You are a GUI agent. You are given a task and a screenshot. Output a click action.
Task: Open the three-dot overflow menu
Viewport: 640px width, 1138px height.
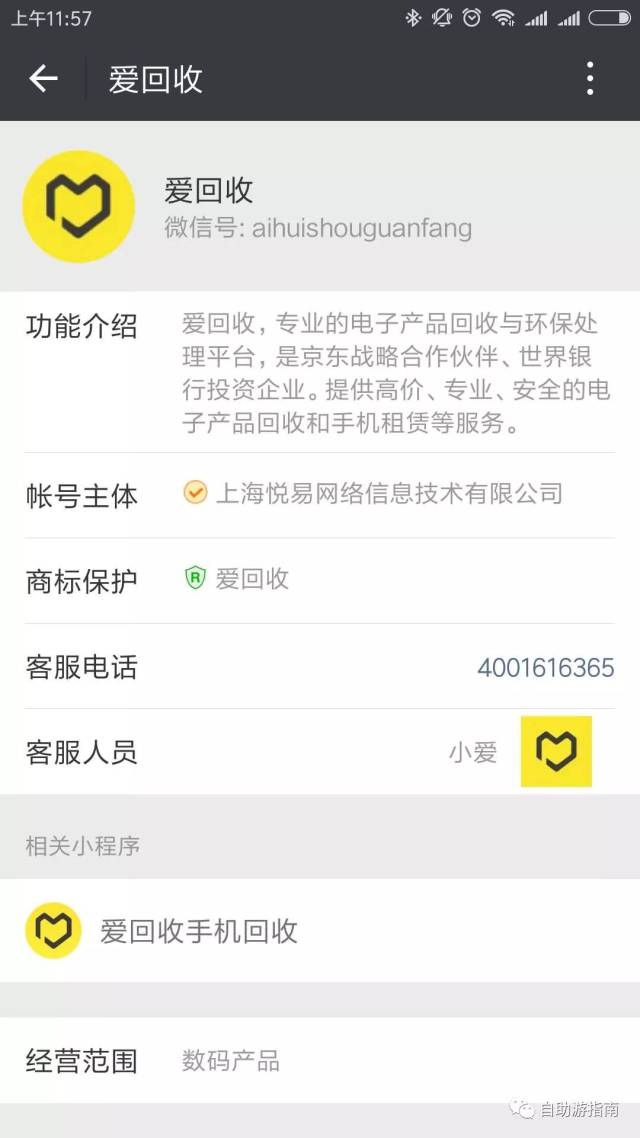pos(590,79)
